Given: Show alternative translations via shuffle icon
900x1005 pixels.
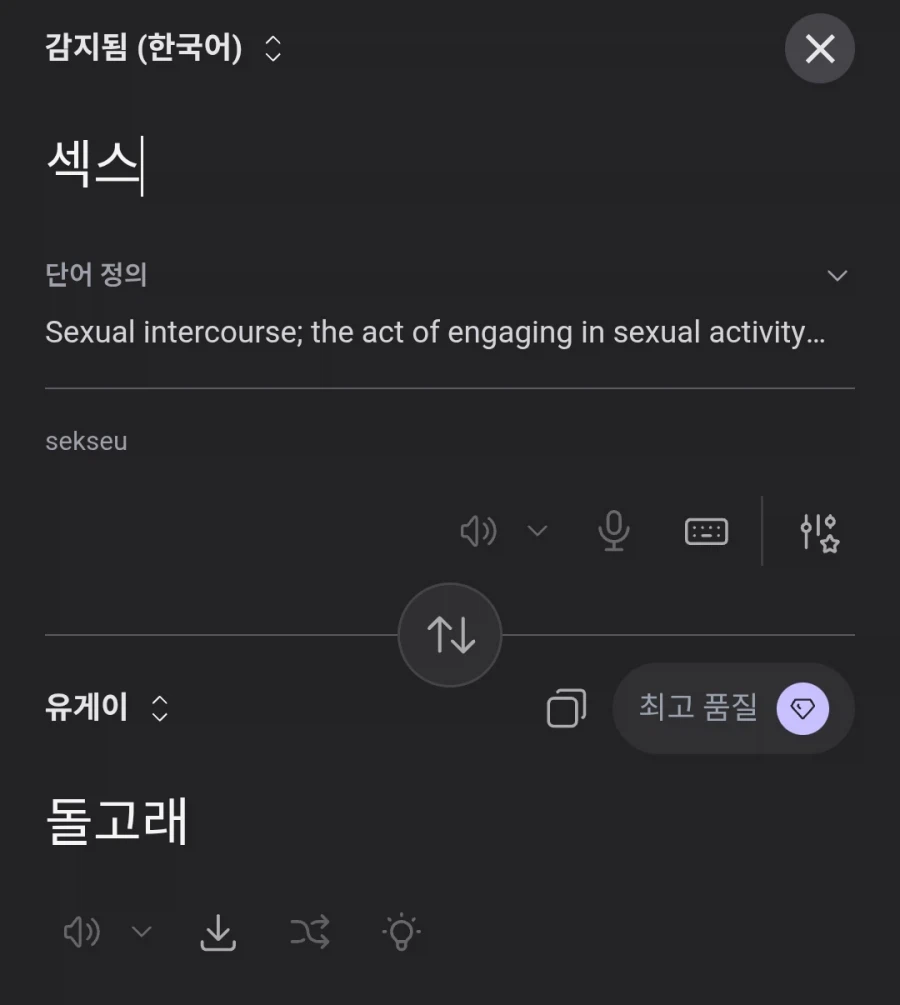Looking at the screenshot, I should click(309, 932).
